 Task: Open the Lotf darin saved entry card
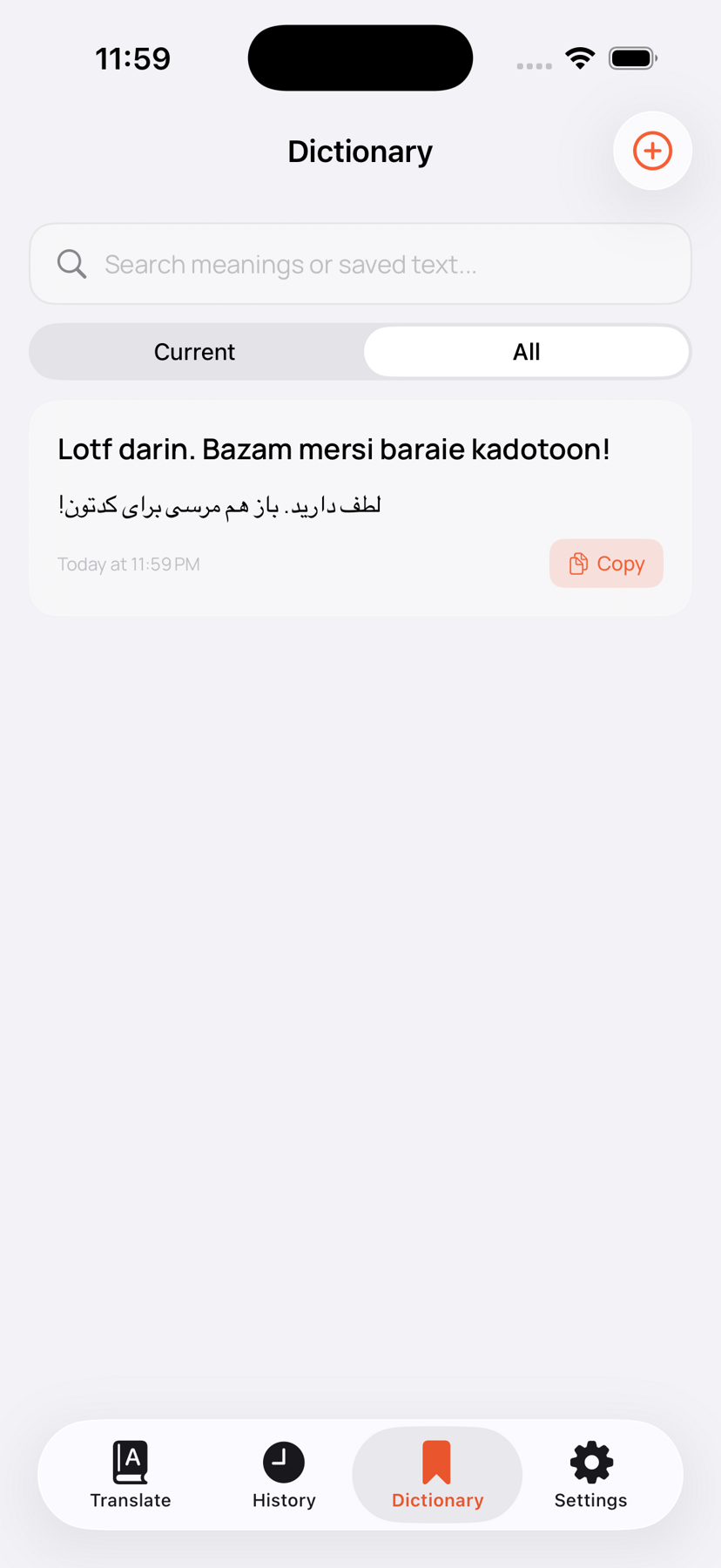point(360,505)
